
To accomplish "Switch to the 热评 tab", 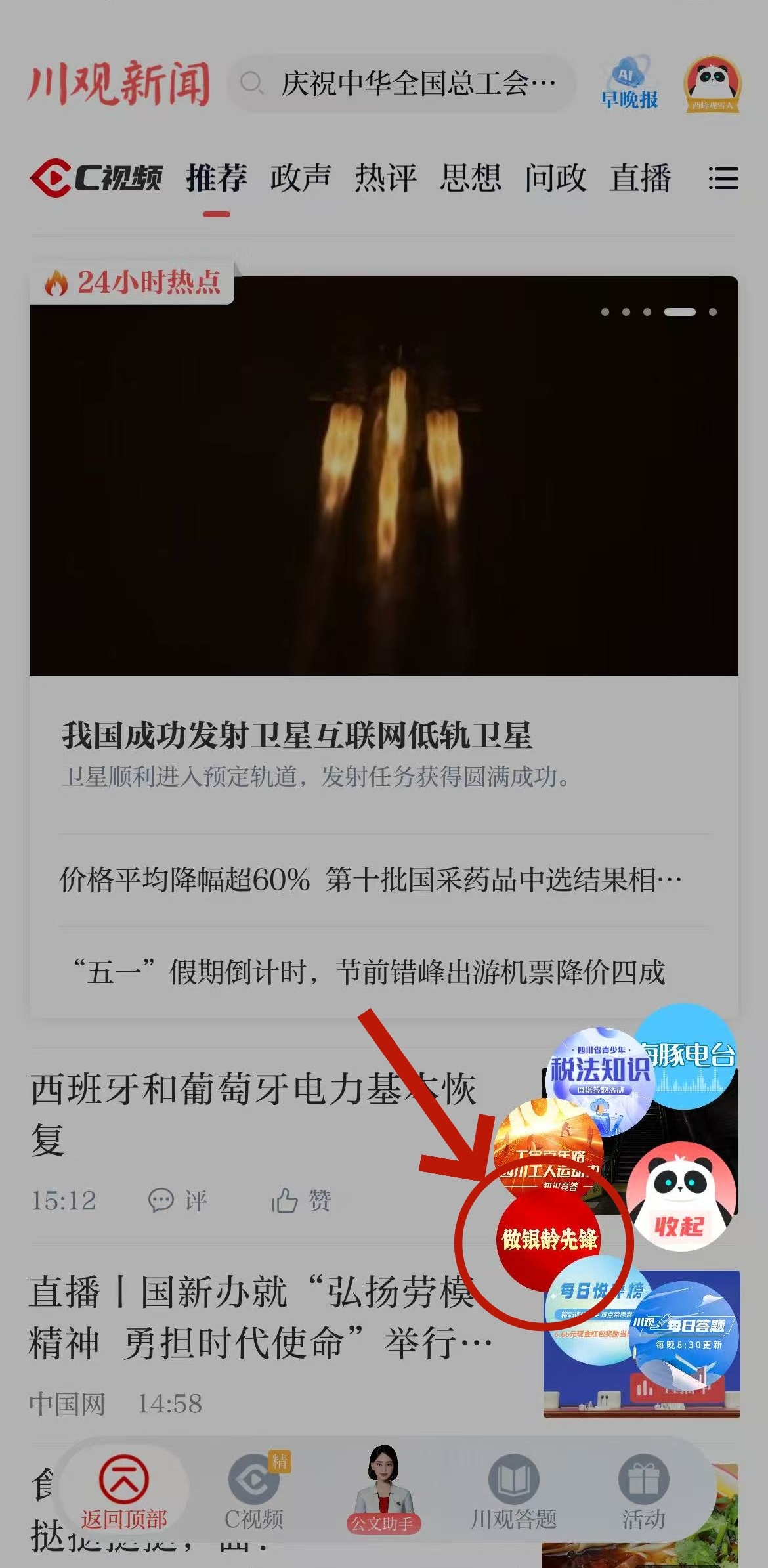I will point(385,178).
